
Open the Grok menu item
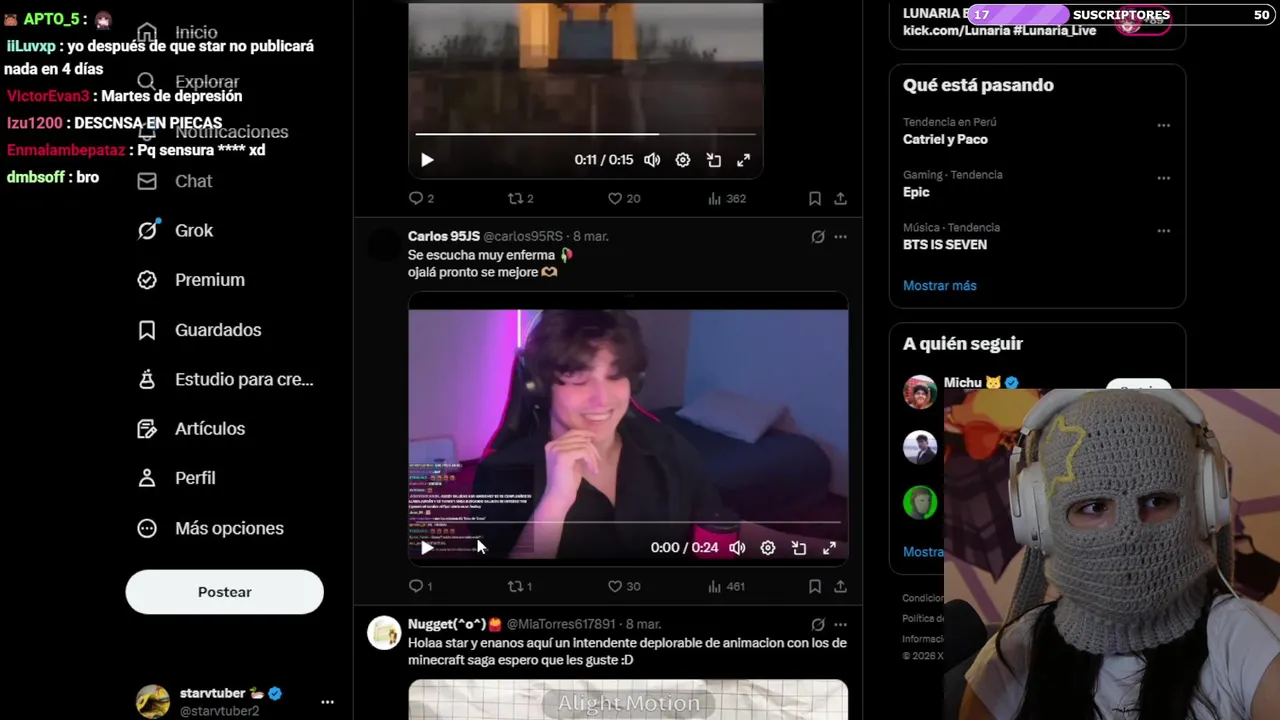coord(193,230)
